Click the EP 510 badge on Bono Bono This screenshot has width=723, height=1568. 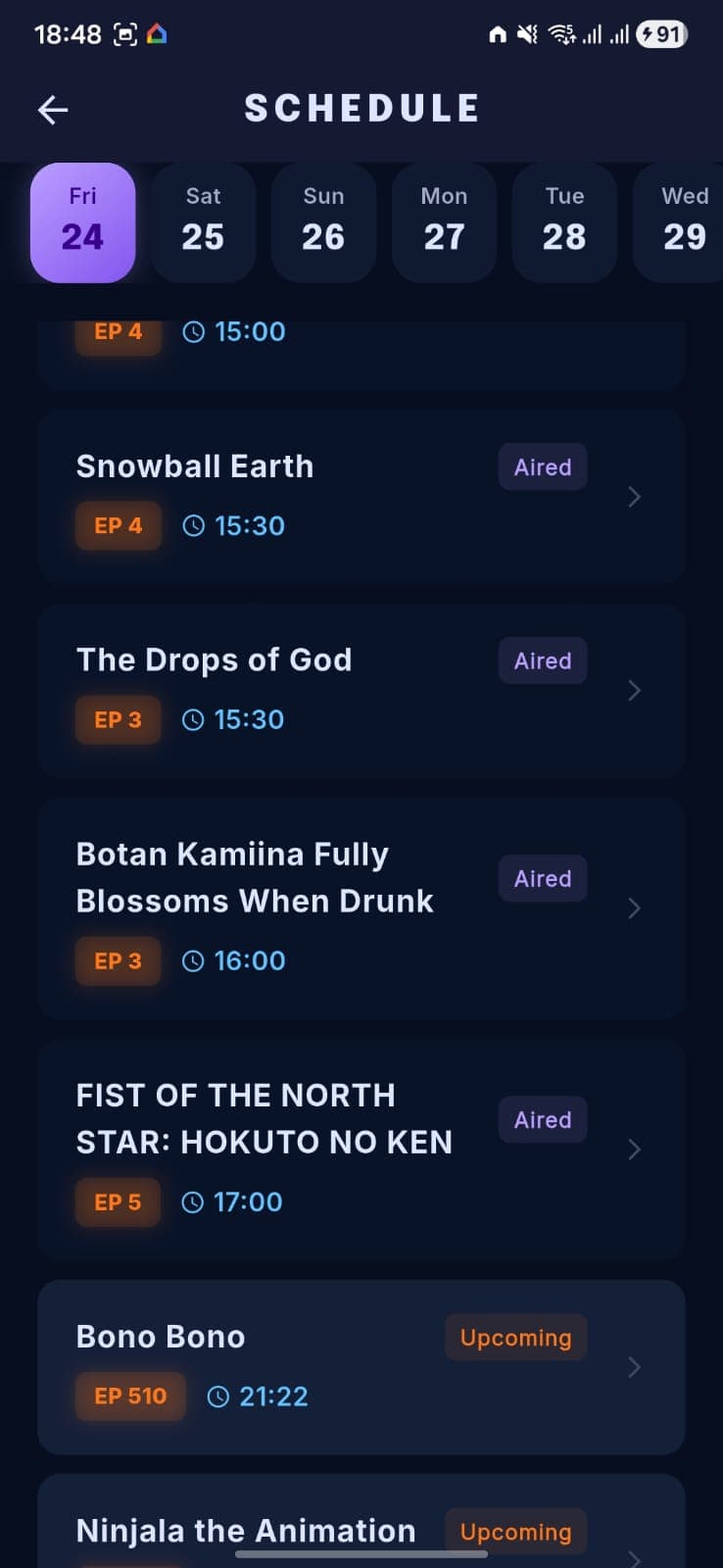tap(129, 1396)
